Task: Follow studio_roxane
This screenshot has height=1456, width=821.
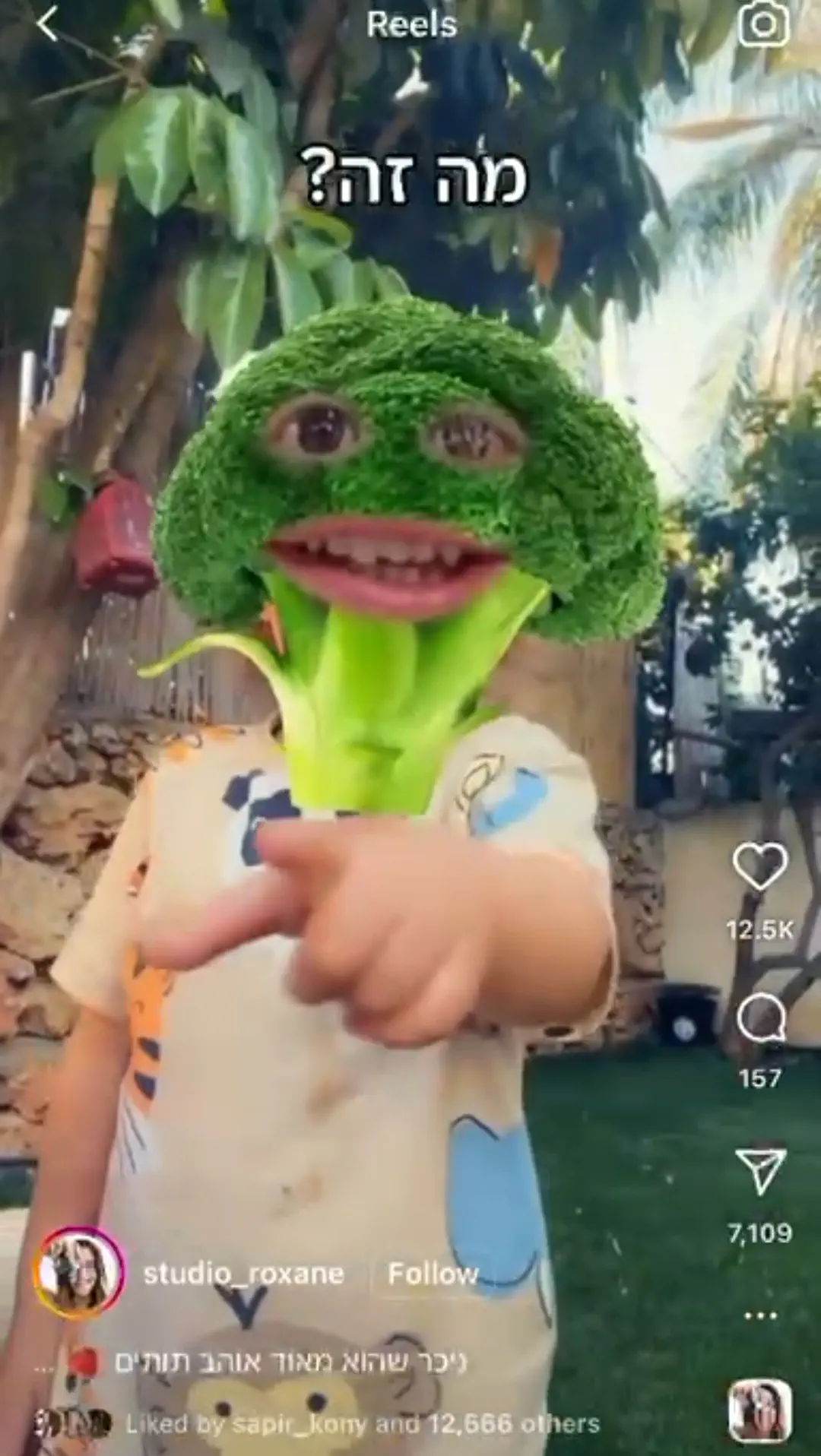Action: coord(433,1274)
